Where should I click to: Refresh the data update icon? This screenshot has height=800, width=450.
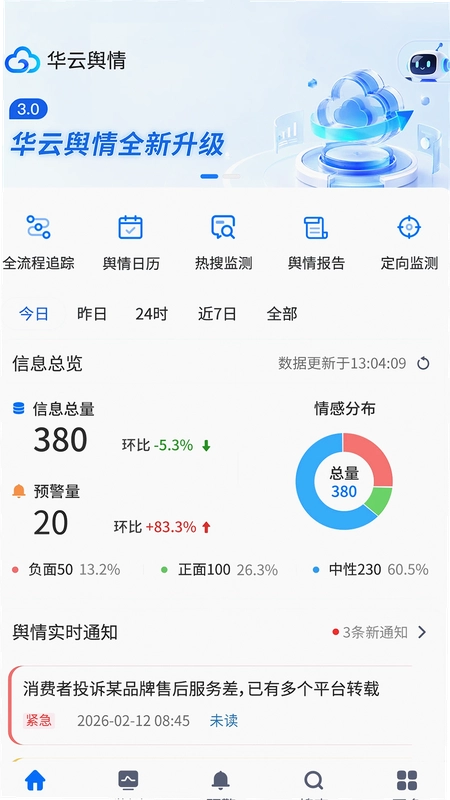coord(423,363)
